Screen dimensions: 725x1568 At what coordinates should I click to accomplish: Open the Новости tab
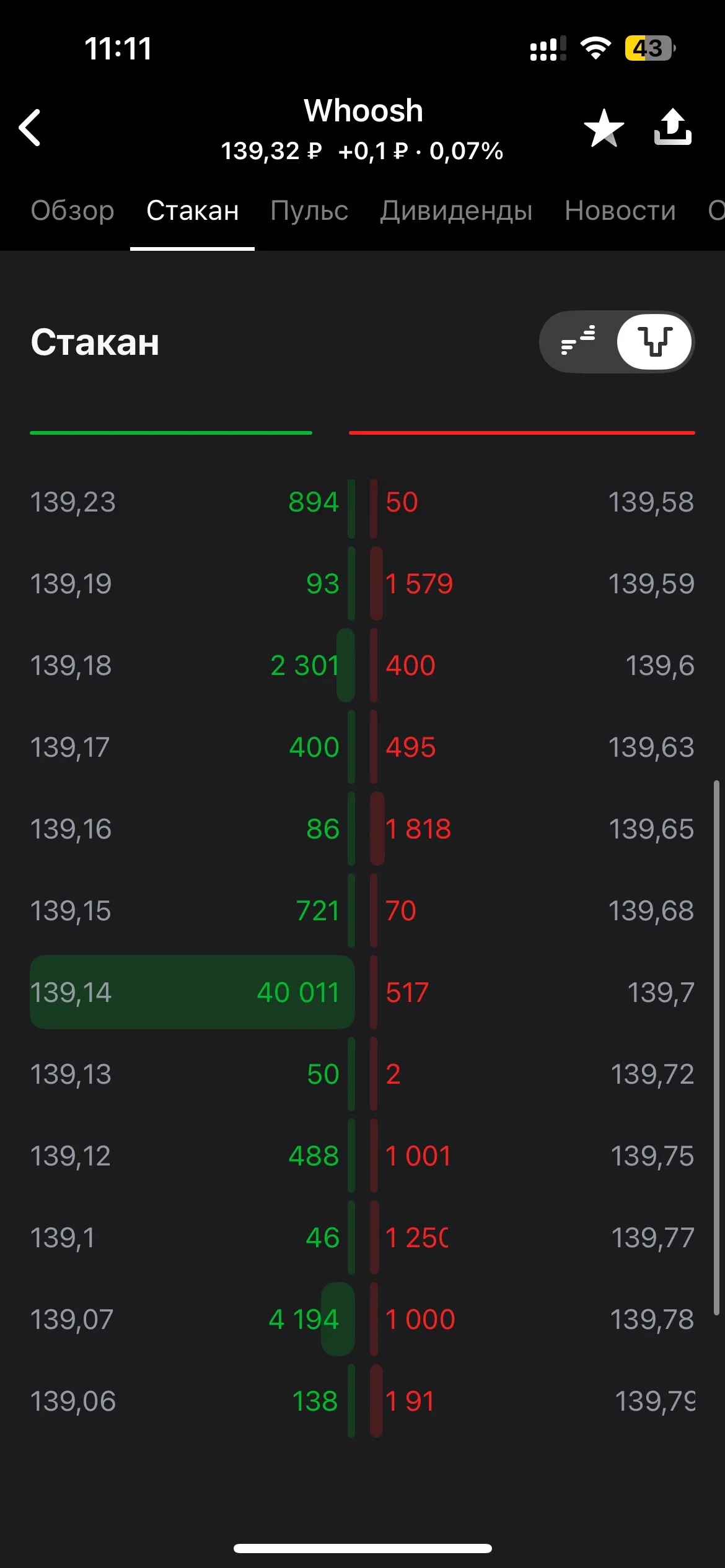[x=620, y=211]
